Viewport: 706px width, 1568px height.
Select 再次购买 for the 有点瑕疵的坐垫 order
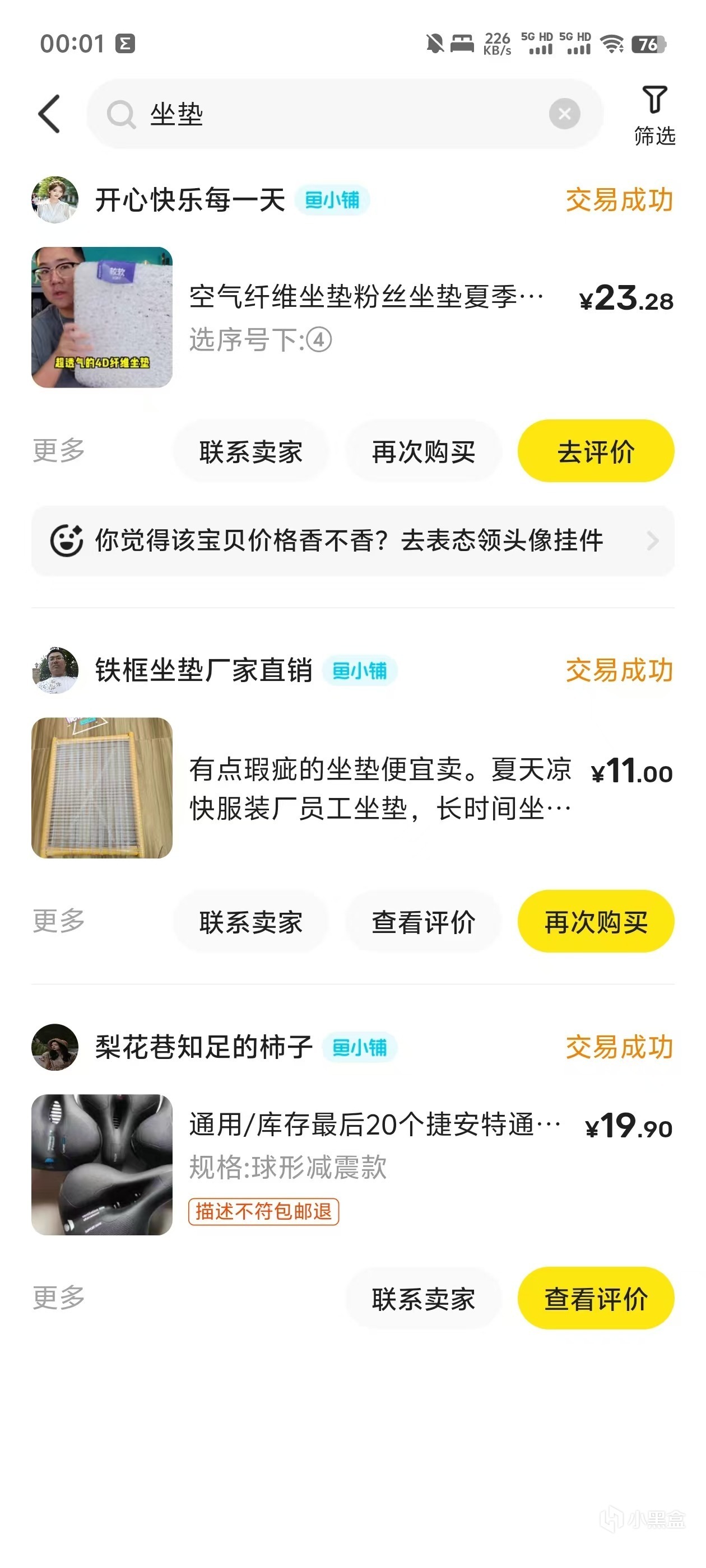(x=596, y=922)
